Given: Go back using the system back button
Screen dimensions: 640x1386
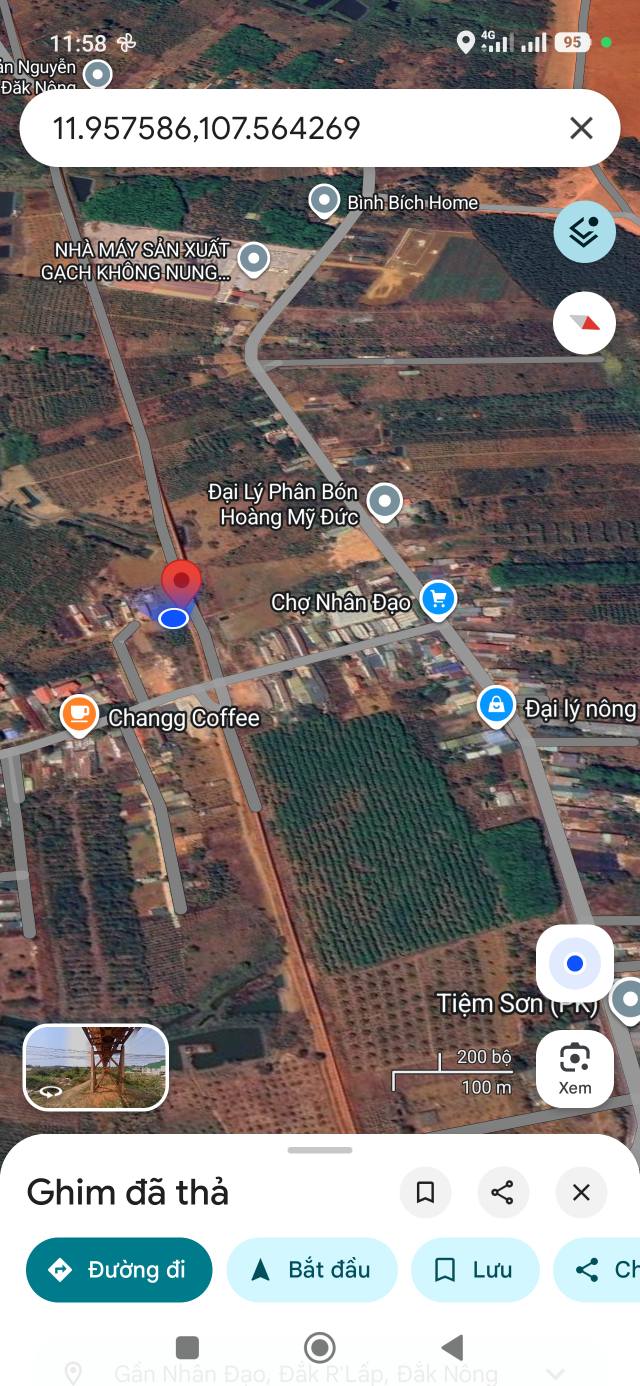Looking at the screenshot, I should click(x=452, y=1347).
